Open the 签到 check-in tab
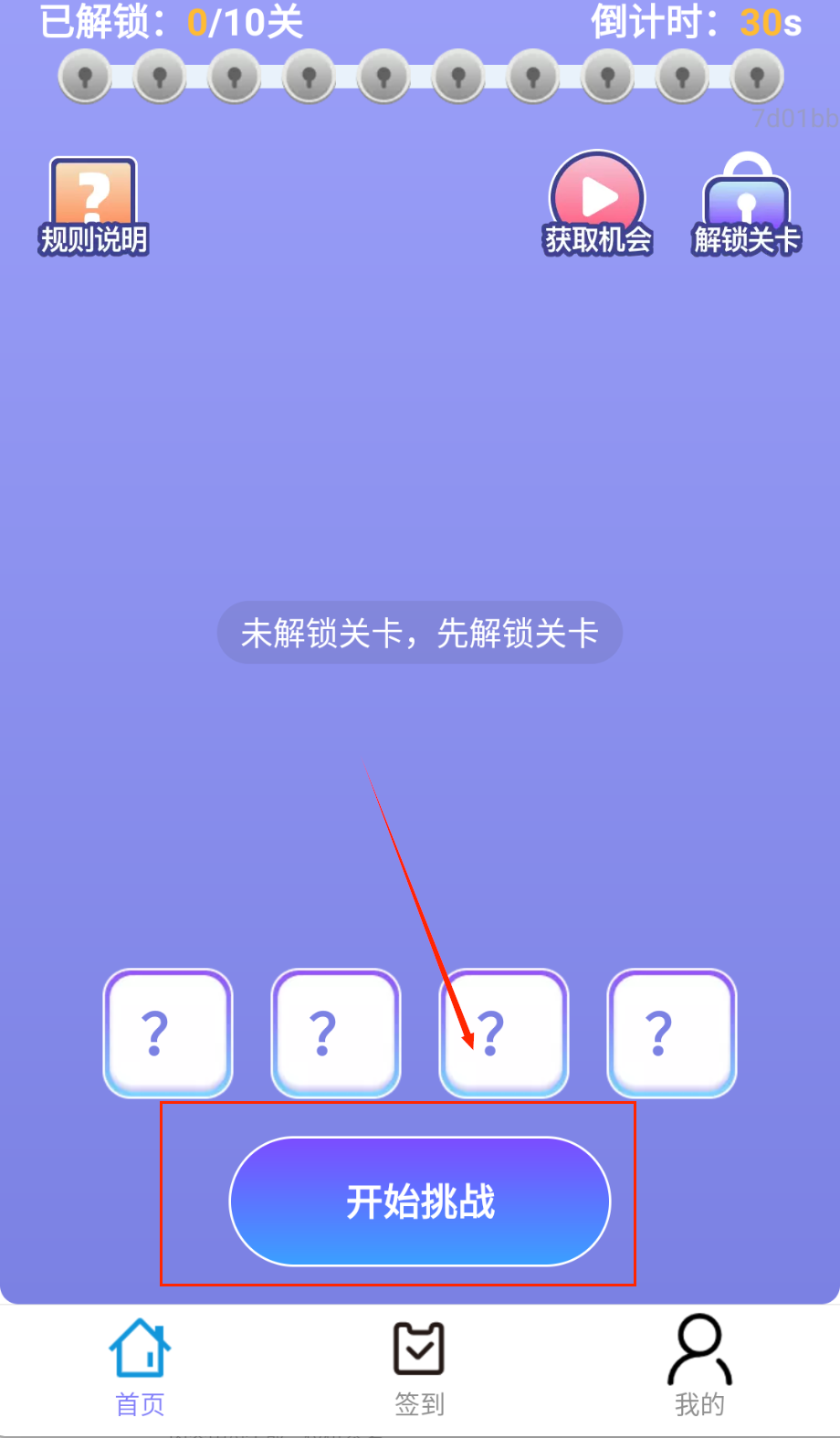This screenshot has width=840, height=1438. point(419,1366)
